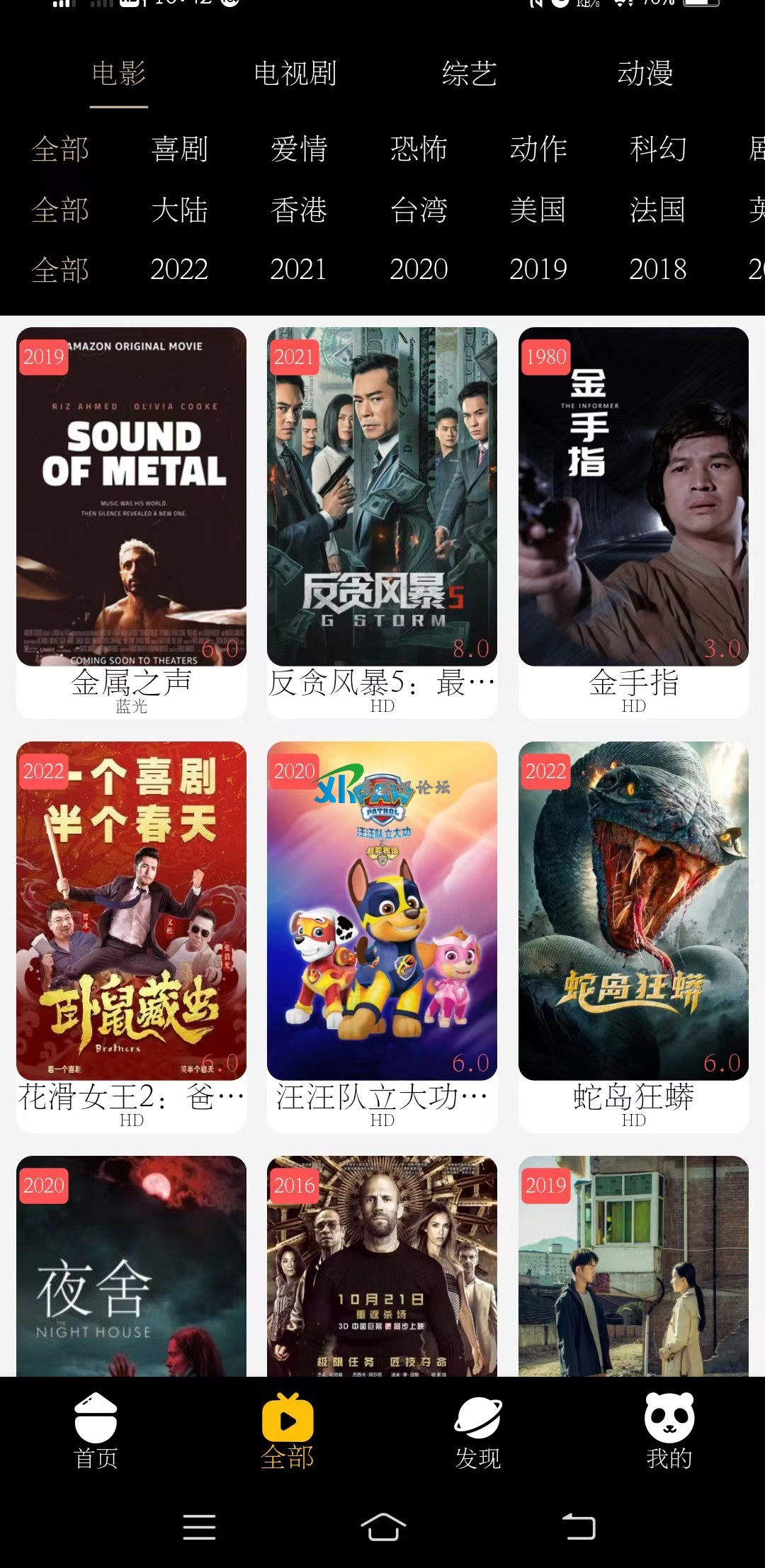
Task: Open the 我的 profile tab
Action: click(669, 1431)
